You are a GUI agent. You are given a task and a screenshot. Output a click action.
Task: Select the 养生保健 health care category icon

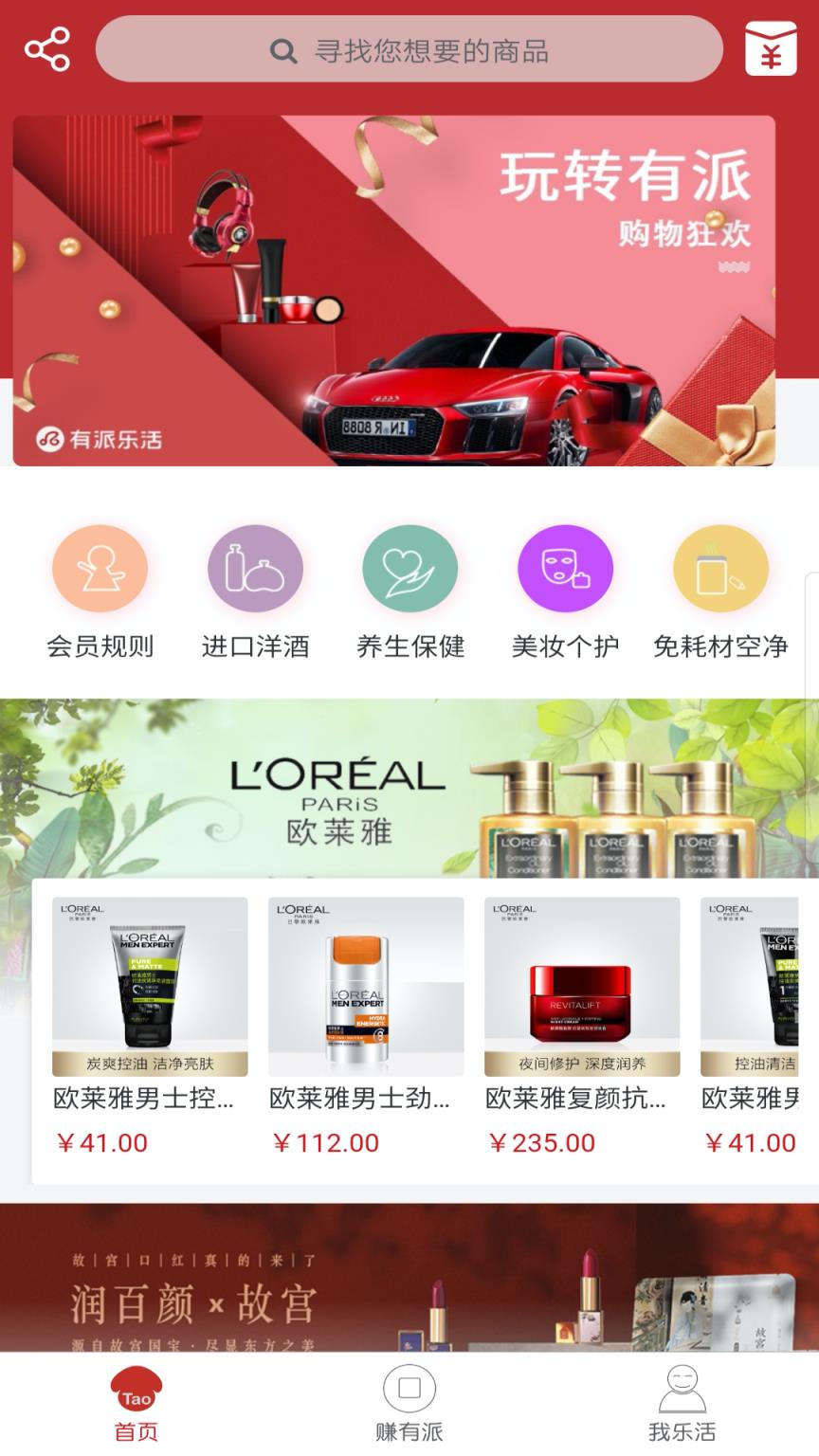409,569
